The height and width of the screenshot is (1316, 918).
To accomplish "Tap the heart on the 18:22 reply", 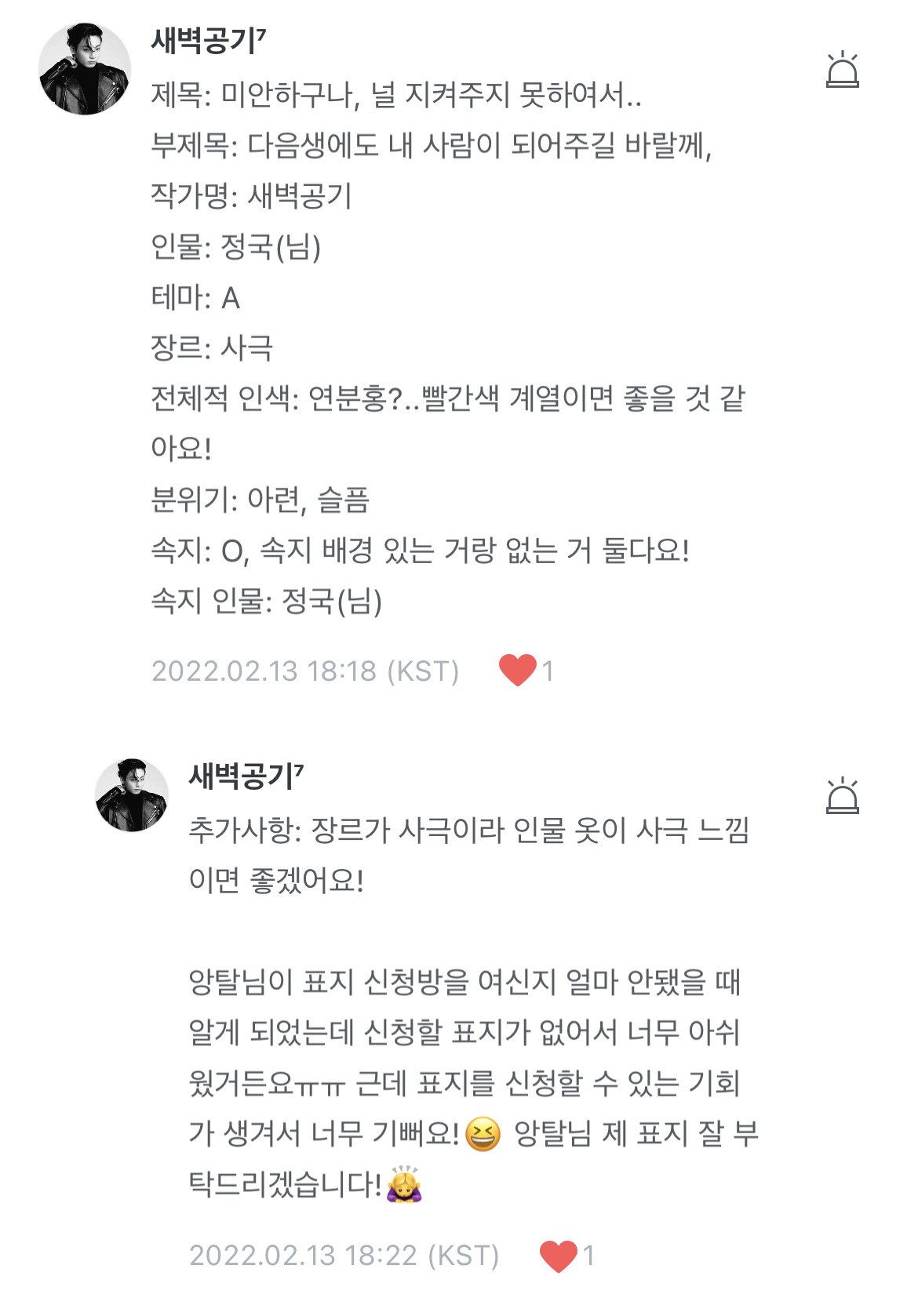I will coord(559,1256).
